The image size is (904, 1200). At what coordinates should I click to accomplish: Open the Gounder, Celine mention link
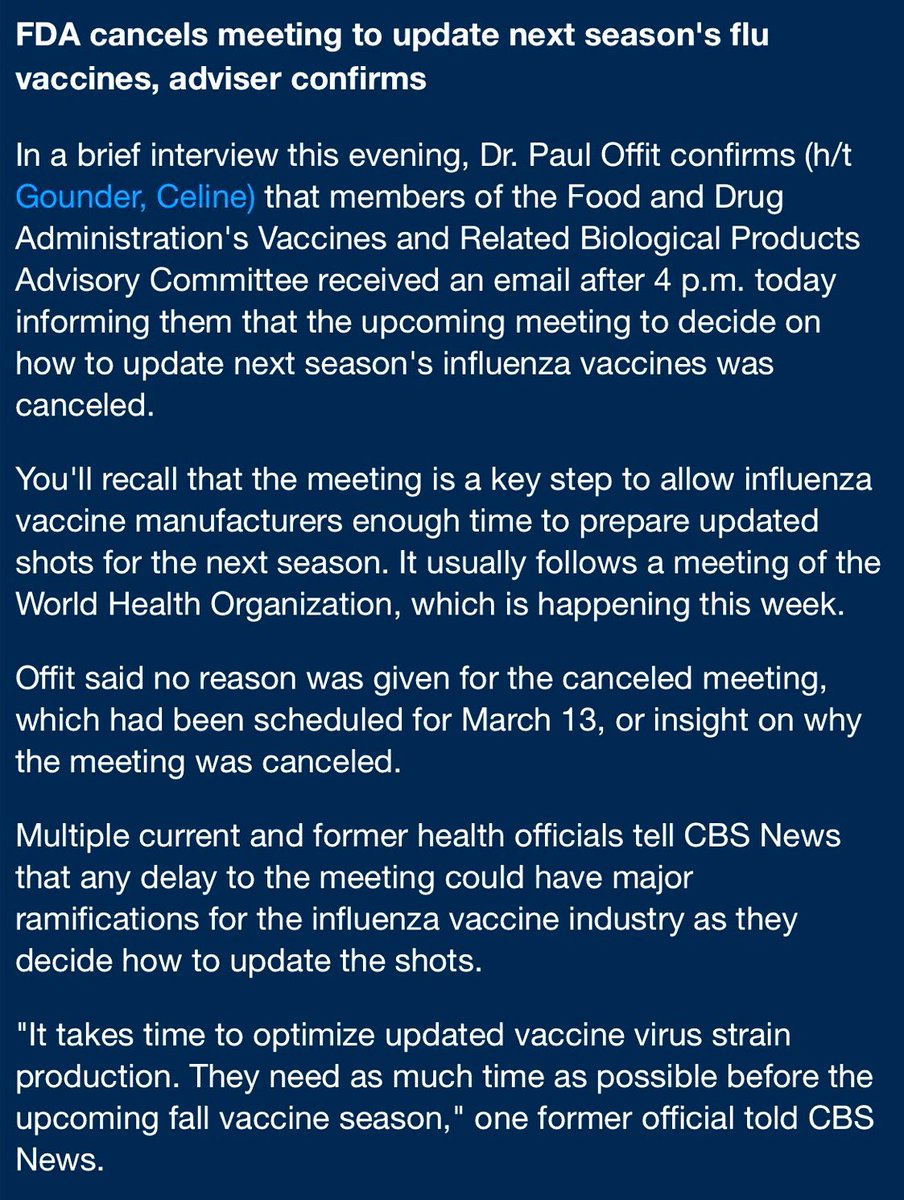136,198
